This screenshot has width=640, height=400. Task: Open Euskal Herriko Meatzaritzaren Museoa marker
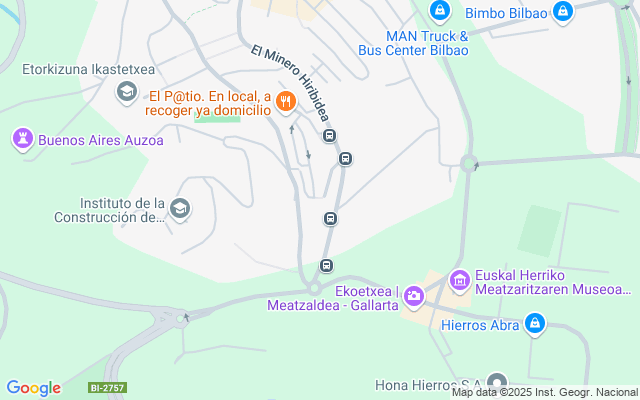(x=460, y=281)
